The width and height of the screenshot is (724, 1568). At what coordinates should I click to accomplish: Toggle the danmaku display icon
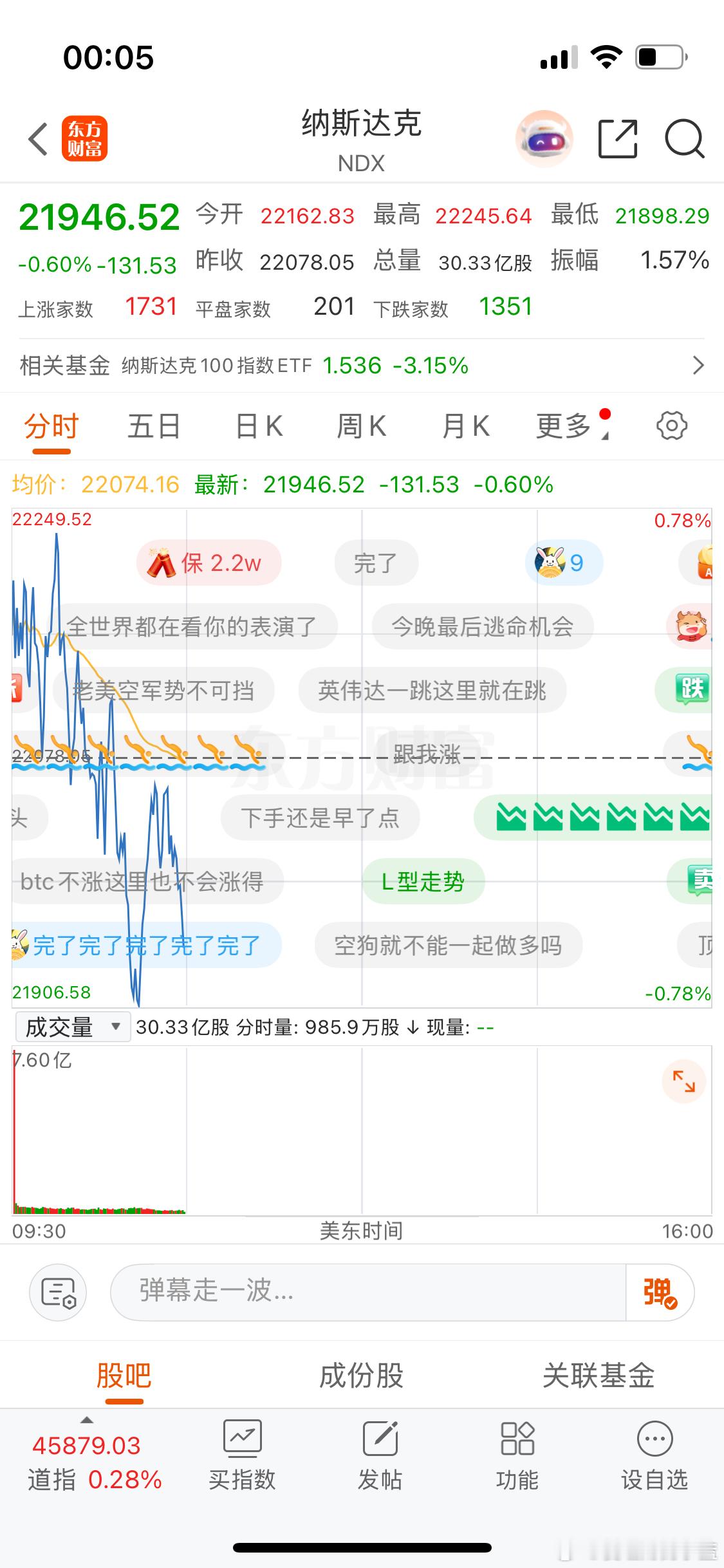[x=58, y=1292]
